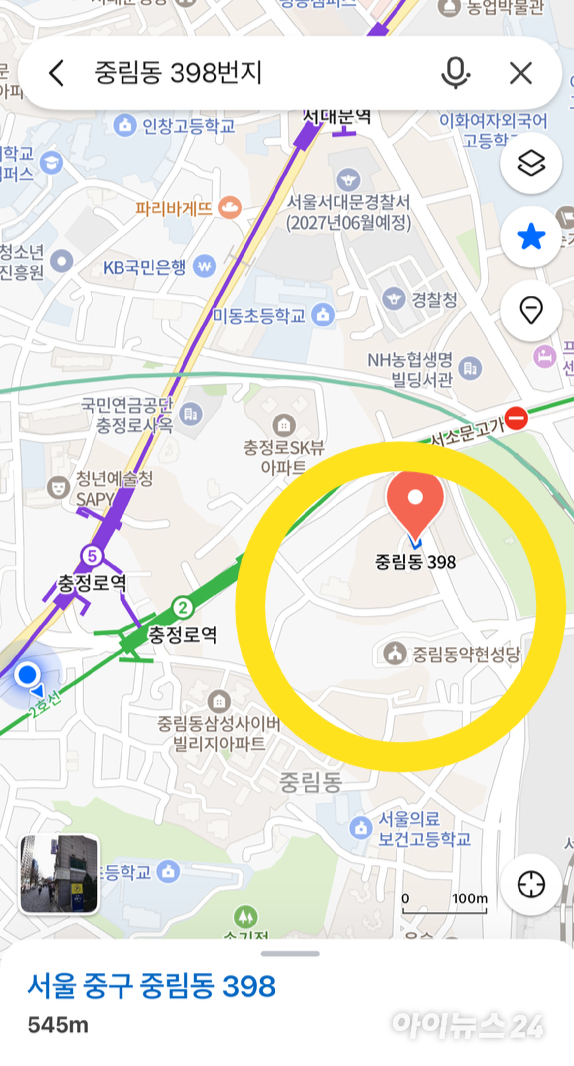Image resolution: width=574 pixels, height=1066 pixels.
Task: Open the street view thumbnail
Action: coord(59,874)
